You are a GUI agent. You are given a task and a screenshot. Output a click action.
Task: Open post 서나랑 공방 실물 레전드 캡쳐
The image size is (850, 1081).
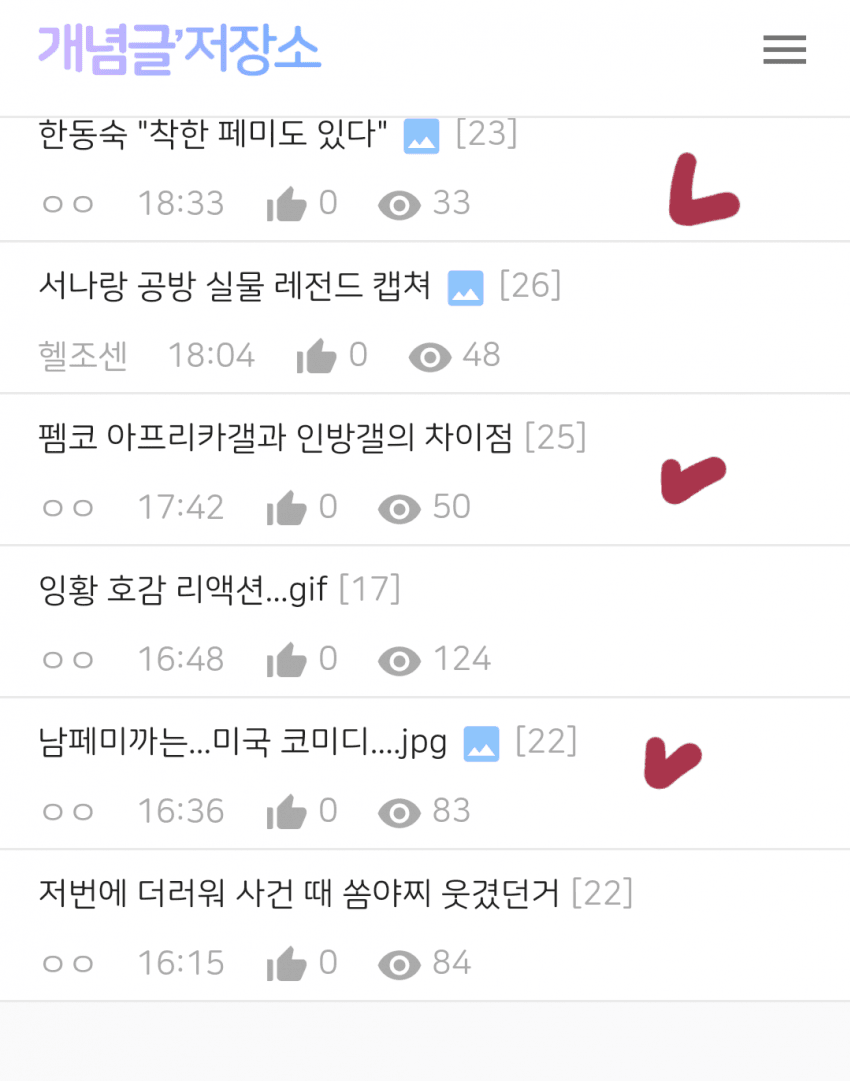(234, 287)
